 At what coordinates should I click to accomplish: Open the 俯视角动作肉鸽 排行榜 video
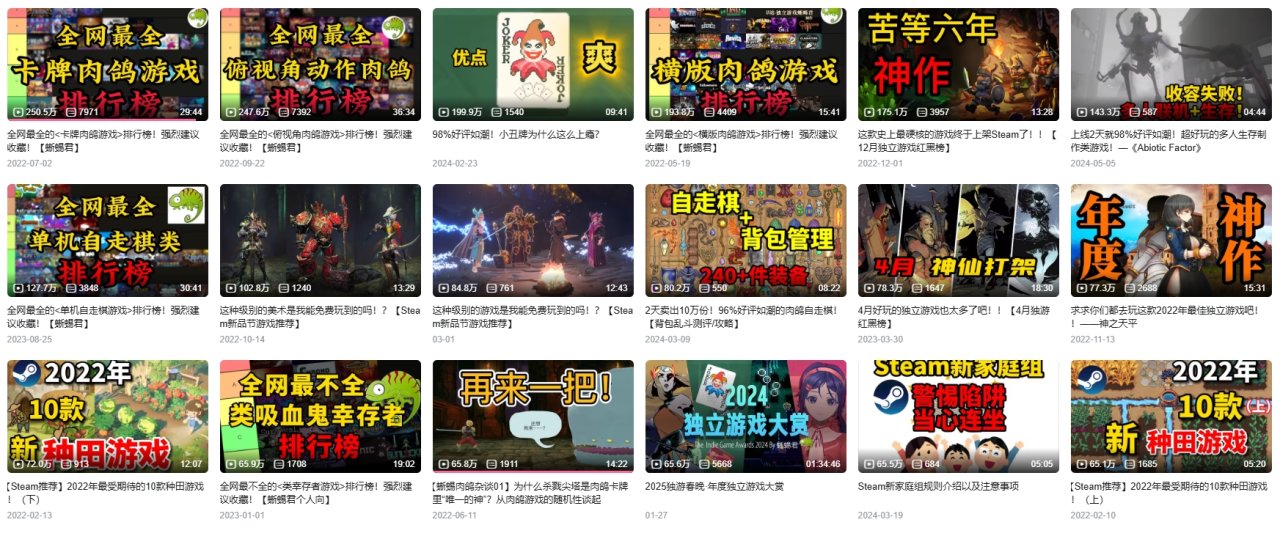point(320,64)
